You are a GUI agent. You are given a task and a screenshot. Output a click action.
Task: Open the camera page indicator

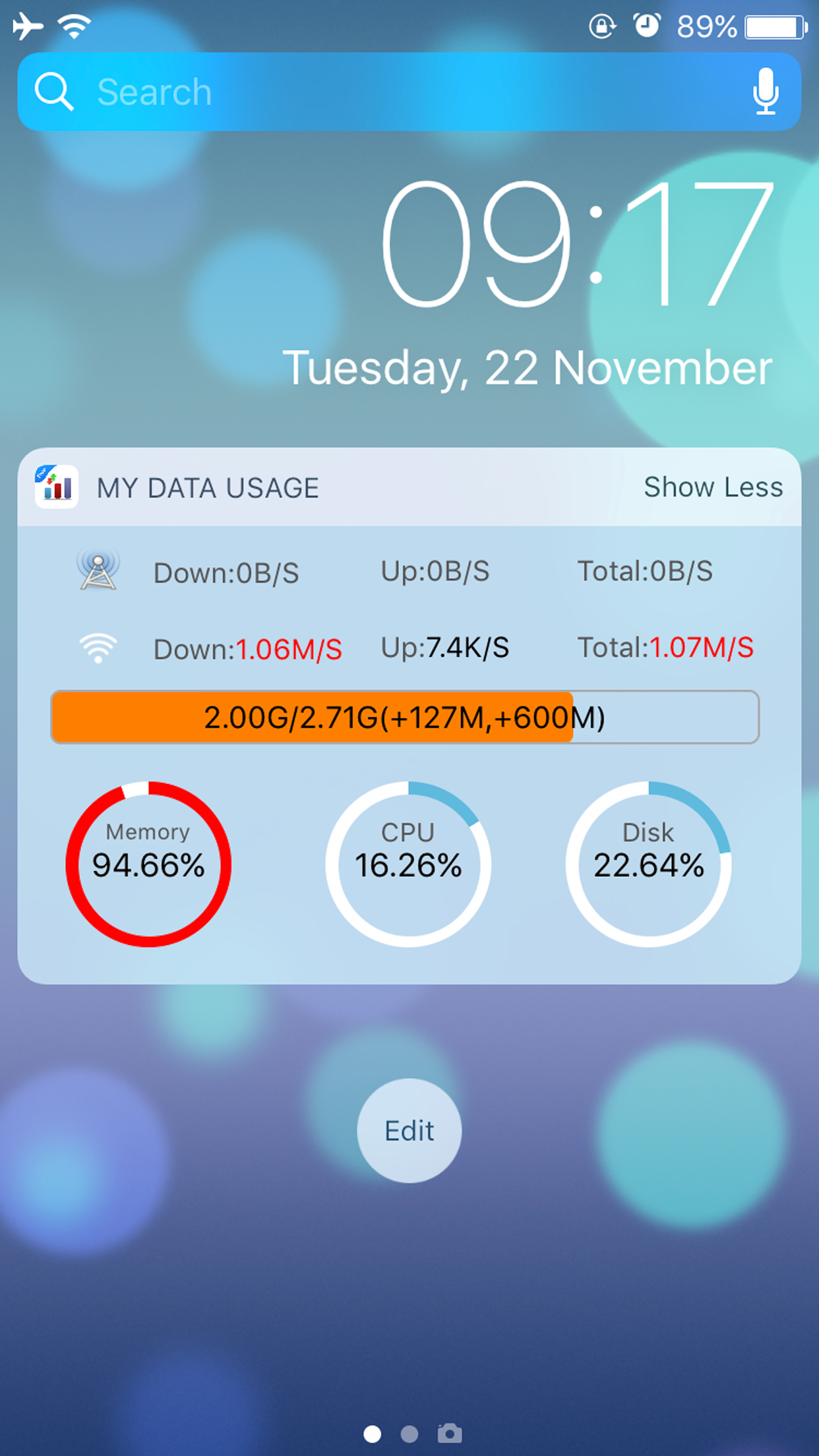pos(450,1433)
